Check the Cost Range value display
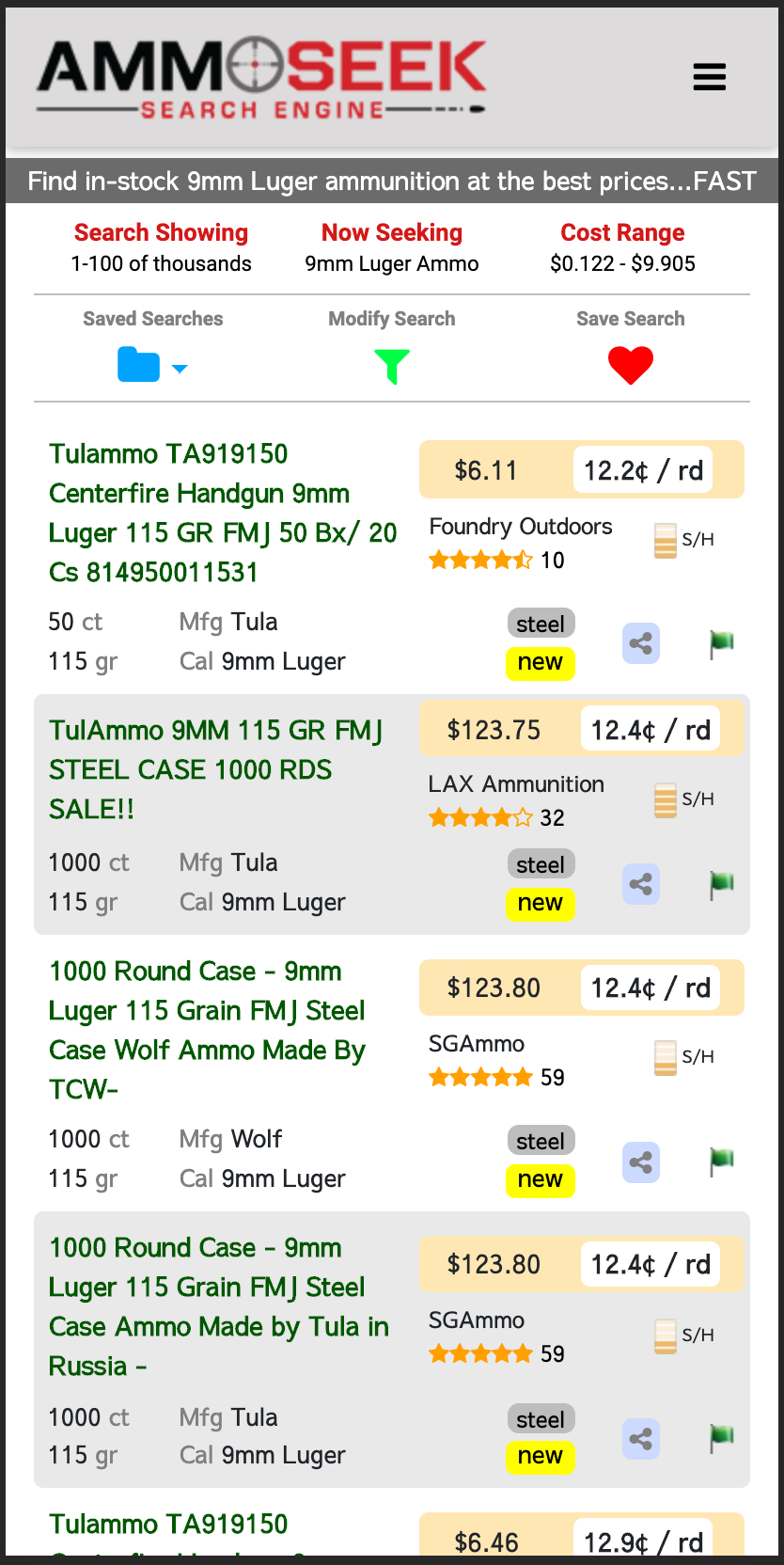The width and height of the screenshot is (784, 1565). [x=622, y=264]
